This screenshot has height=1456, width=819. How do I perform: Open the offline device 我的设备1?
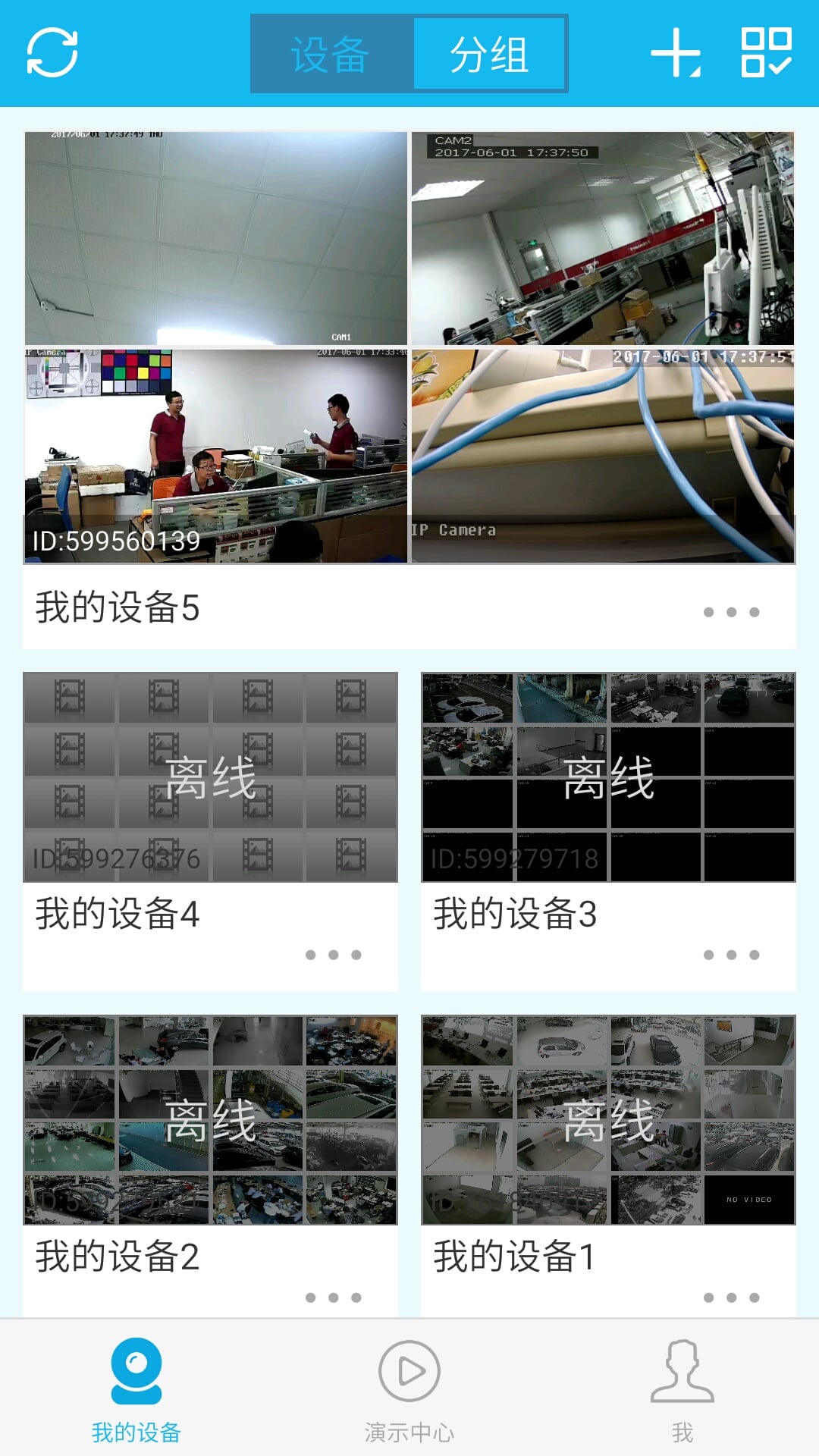pyautogui.click(x=608, y=1120)
